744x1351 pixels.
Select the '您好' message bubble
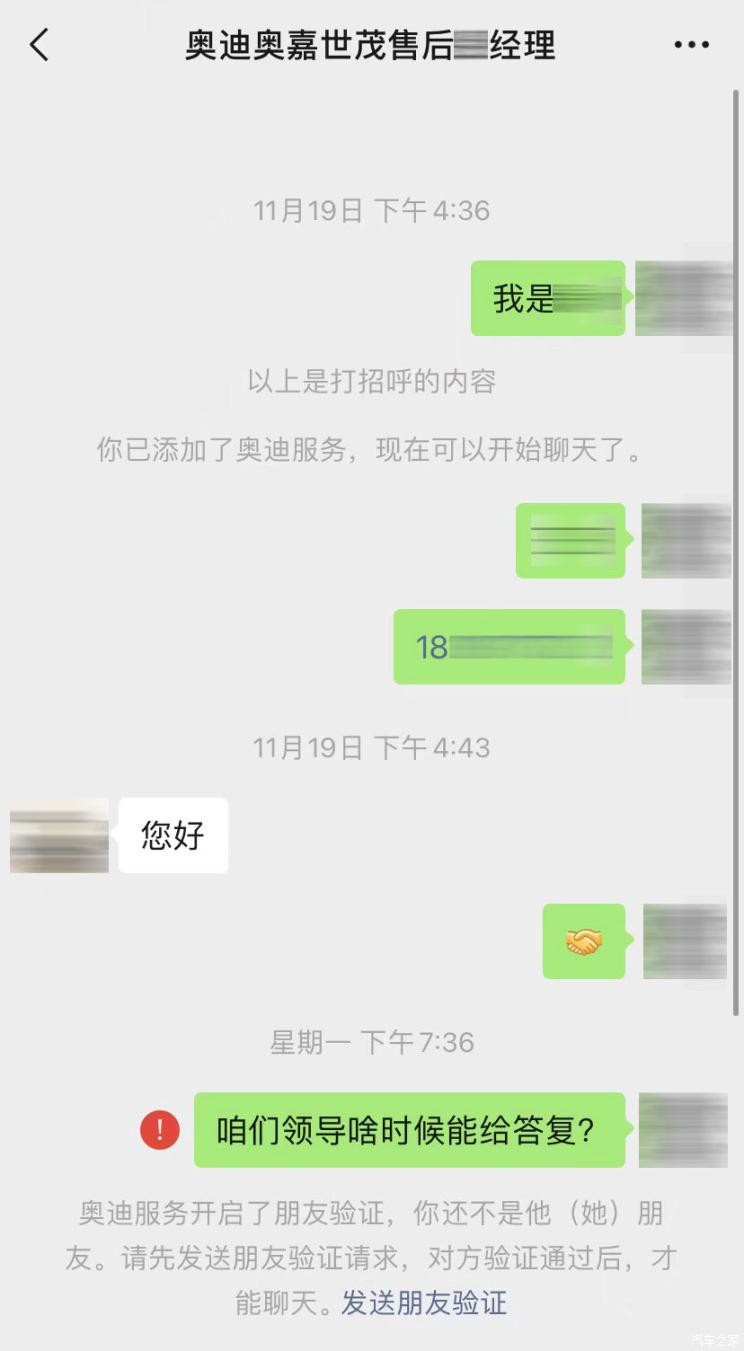tap(173, 836)
